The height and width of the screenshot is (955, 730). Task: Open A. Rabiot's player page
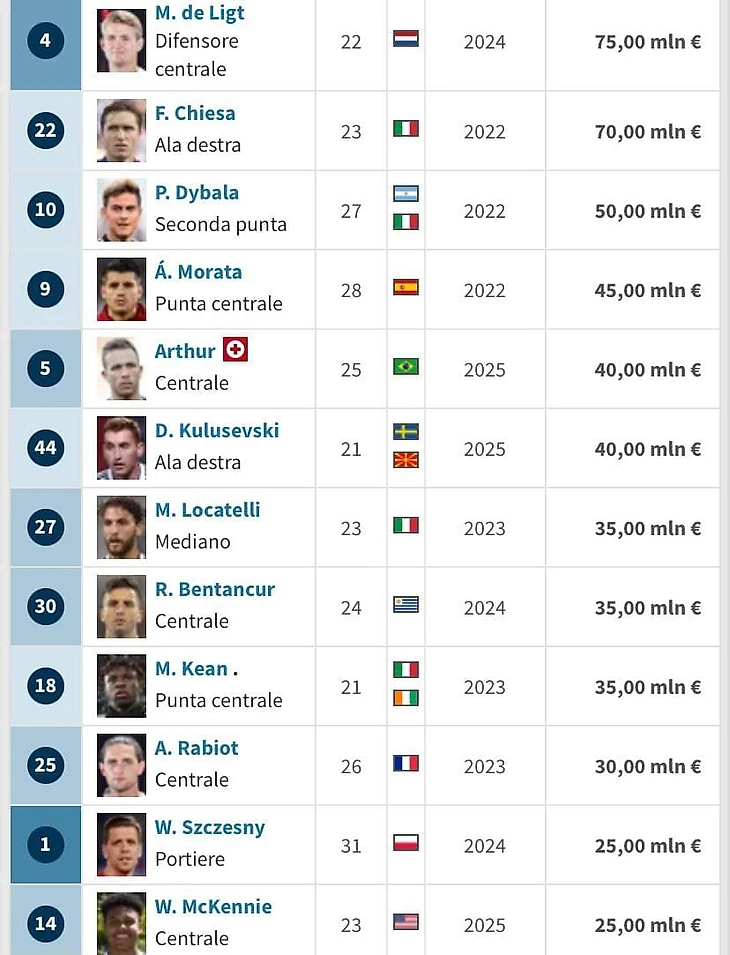[196, 748]
